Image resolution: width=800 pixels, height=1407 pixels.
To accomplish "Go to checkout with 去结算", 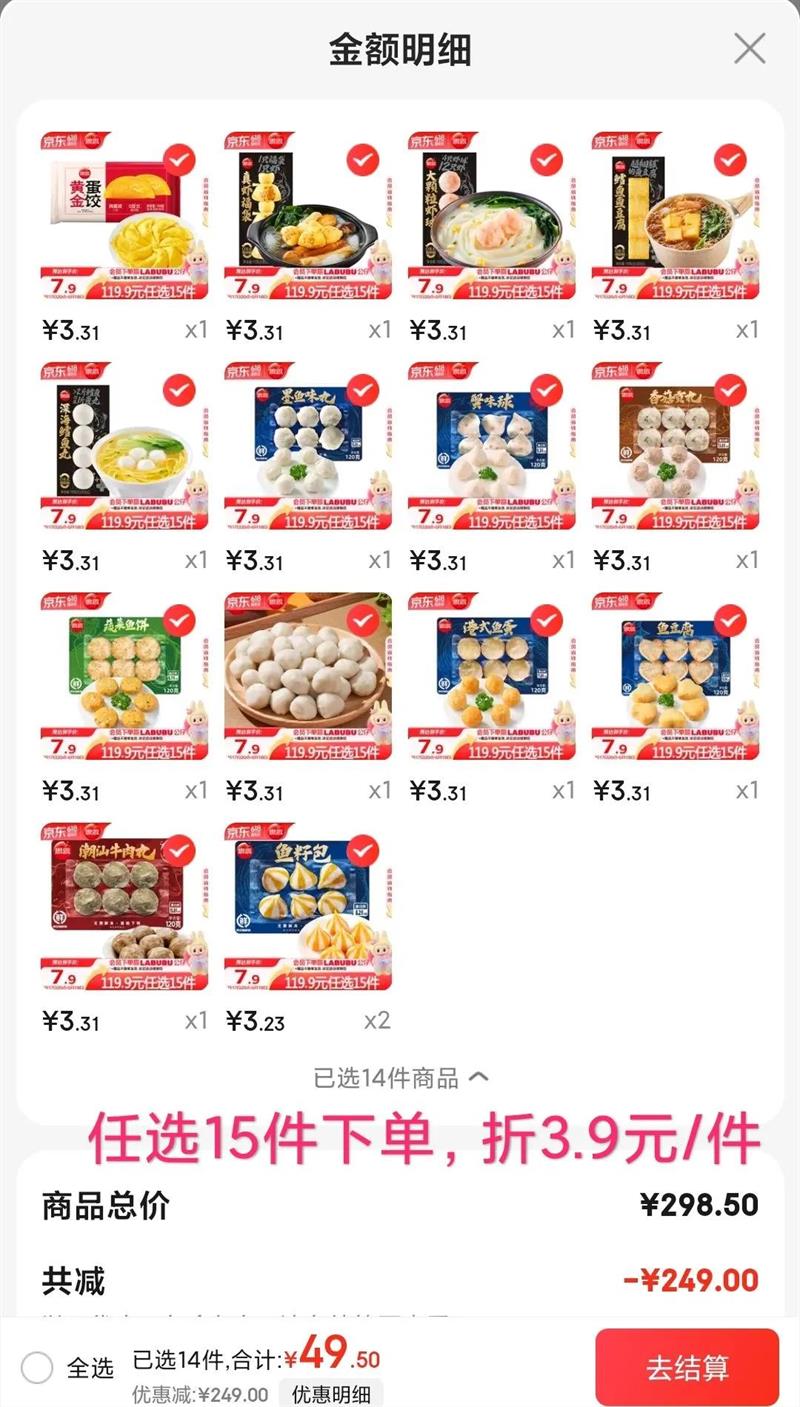I will 687,1367.
